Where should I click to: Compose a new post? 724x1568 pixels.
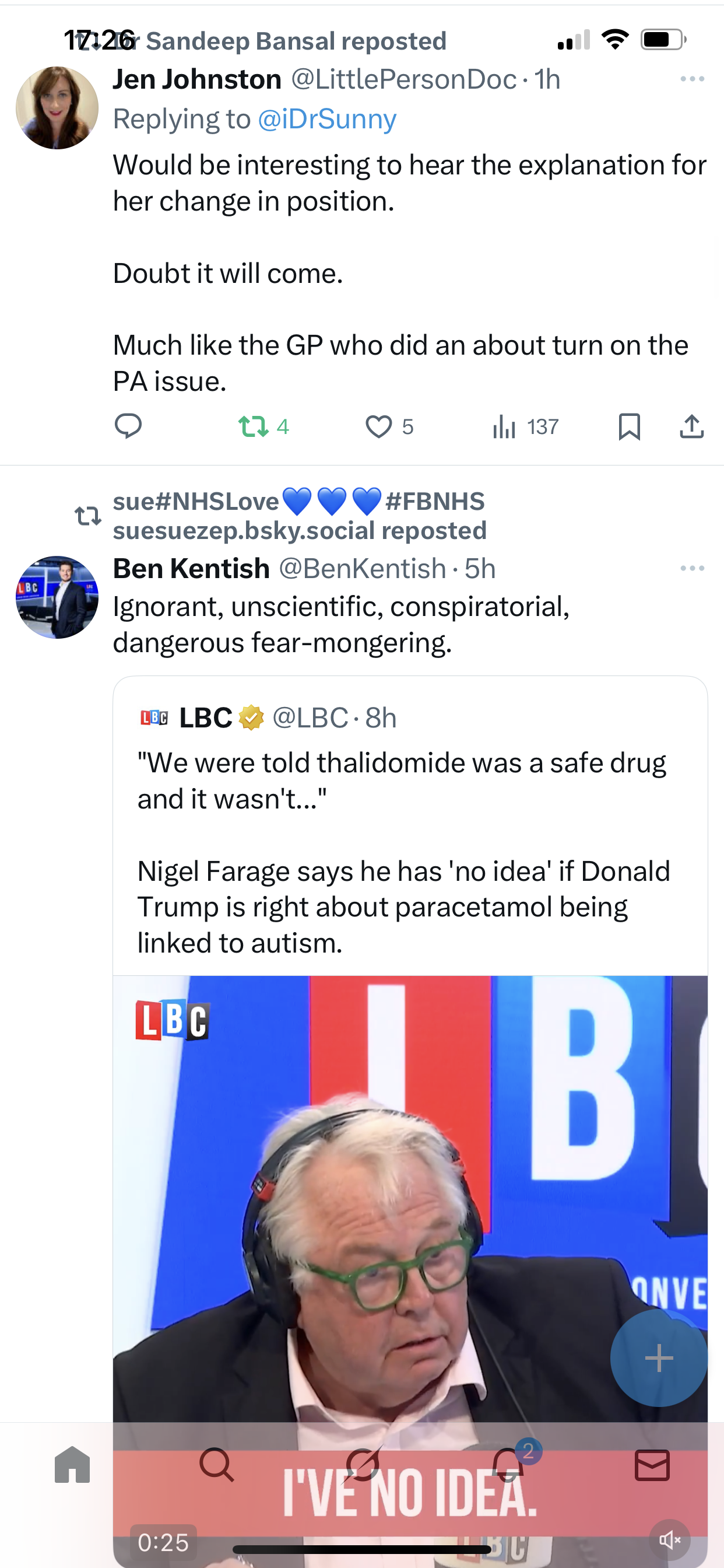pyautogui.click(x=658, y=1358)
